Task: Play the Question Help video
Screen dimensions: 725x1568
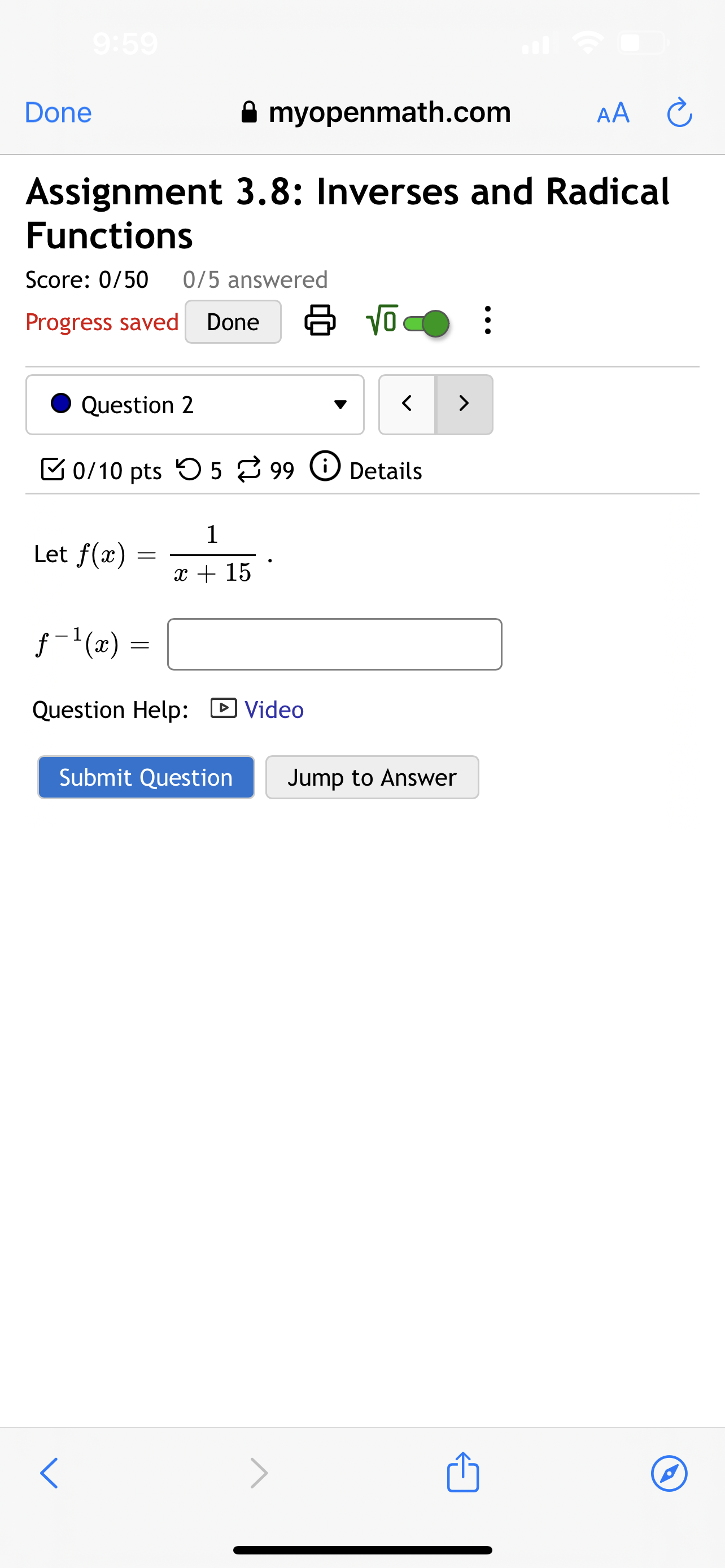Action: click(273, 709)
